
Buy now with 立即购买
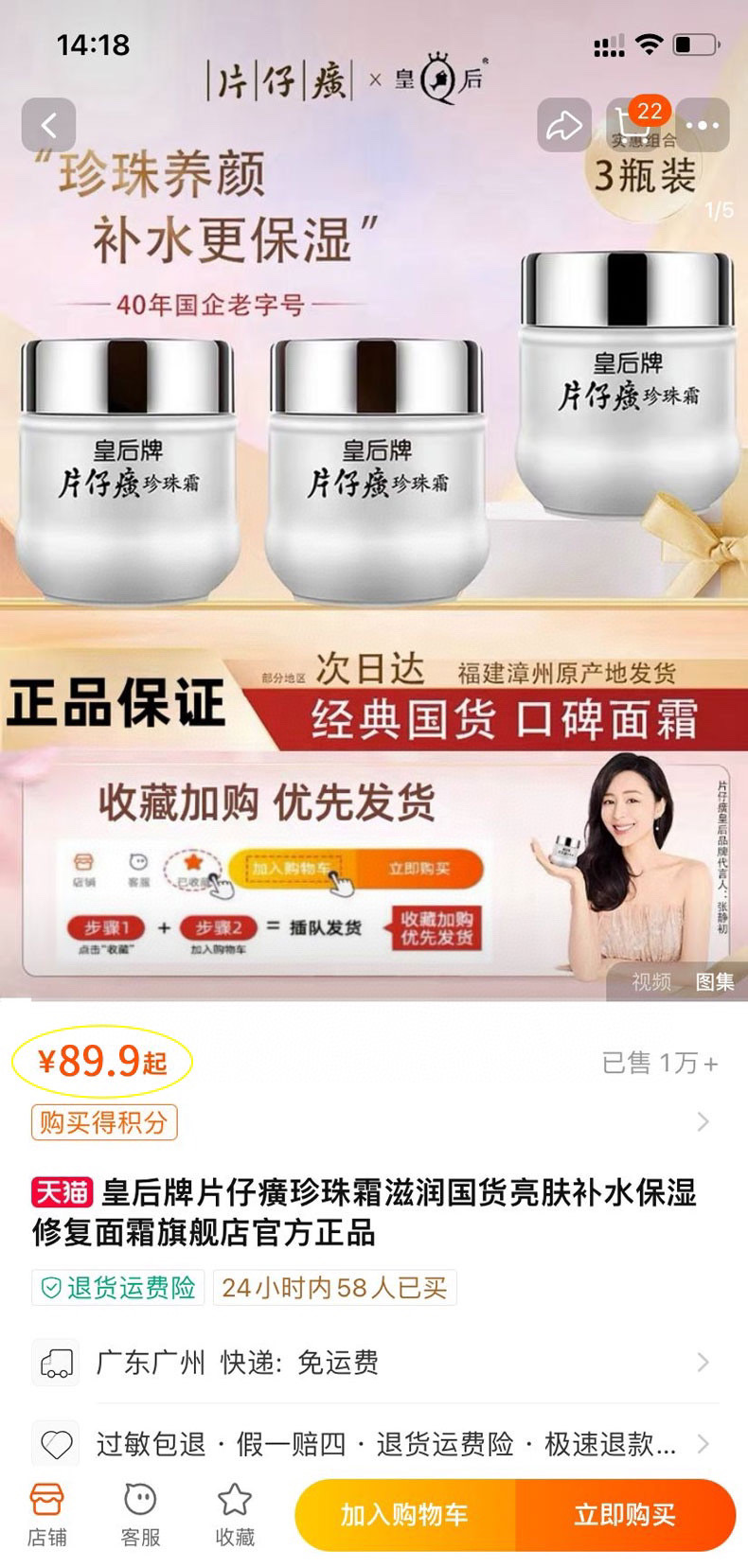[x=625, y=1515]
